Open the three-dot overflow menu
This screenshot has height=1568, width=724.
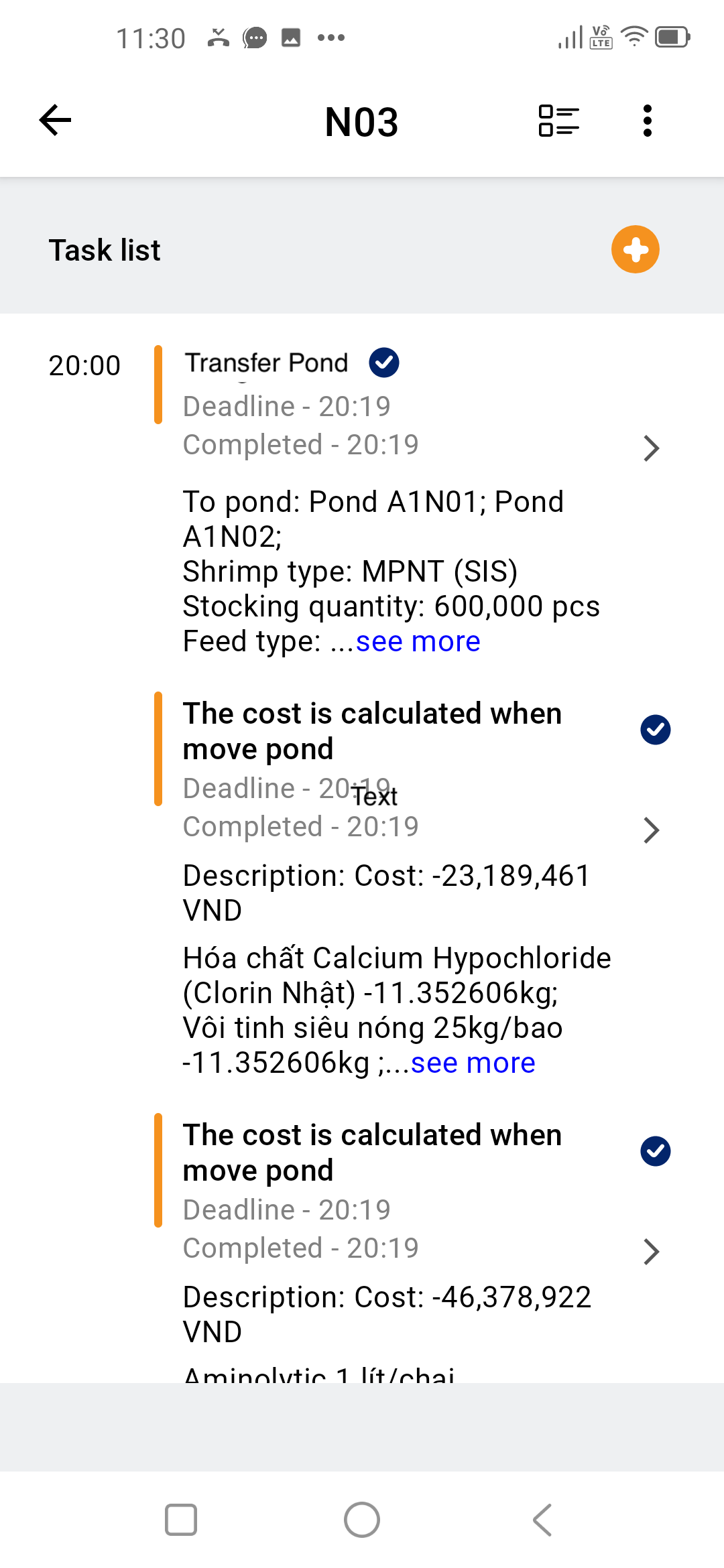[647, 121]
